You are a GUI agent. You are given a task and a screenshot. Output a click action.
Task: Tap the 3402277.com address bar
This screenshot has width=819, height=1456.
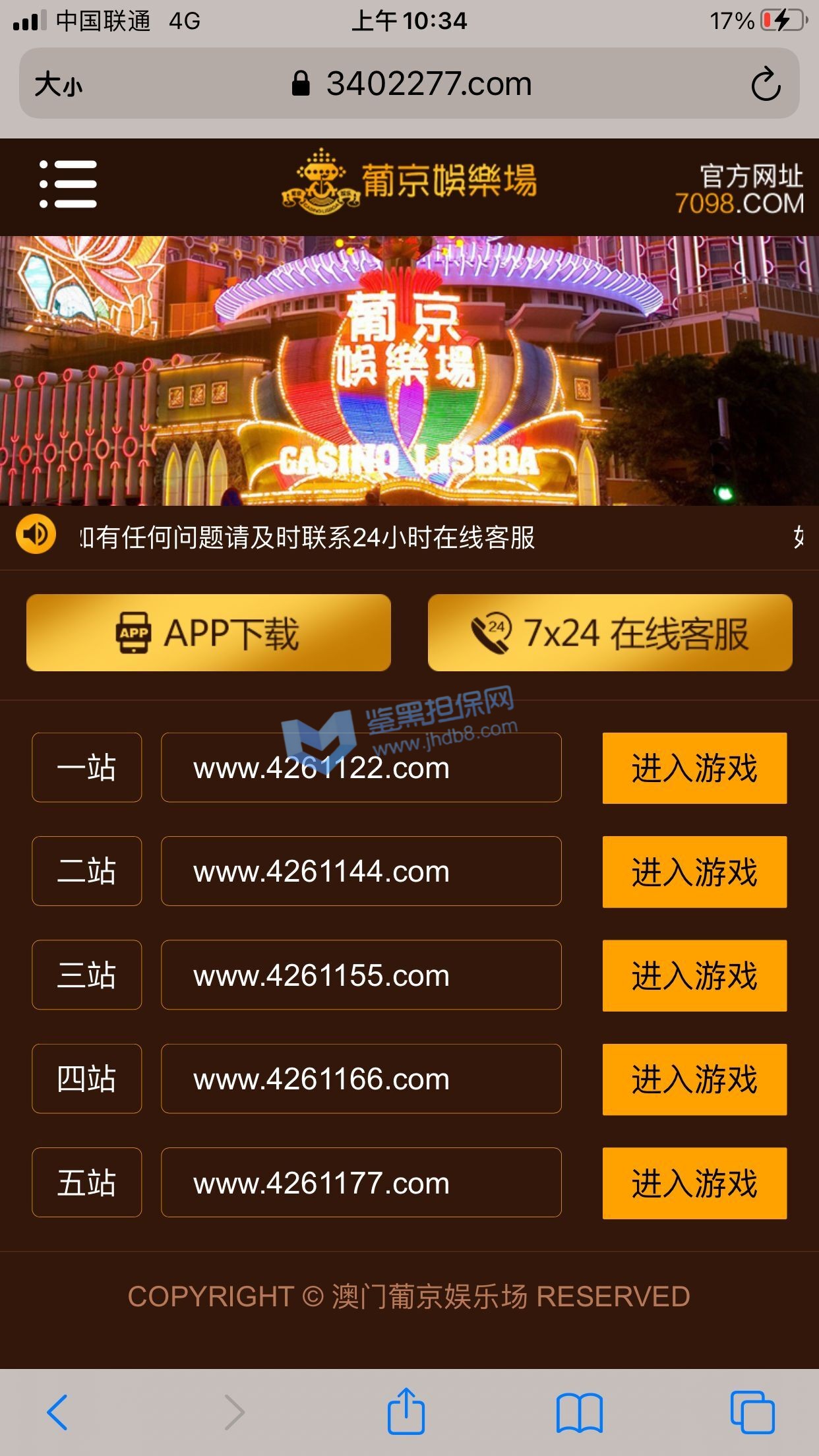click(412, 84)
